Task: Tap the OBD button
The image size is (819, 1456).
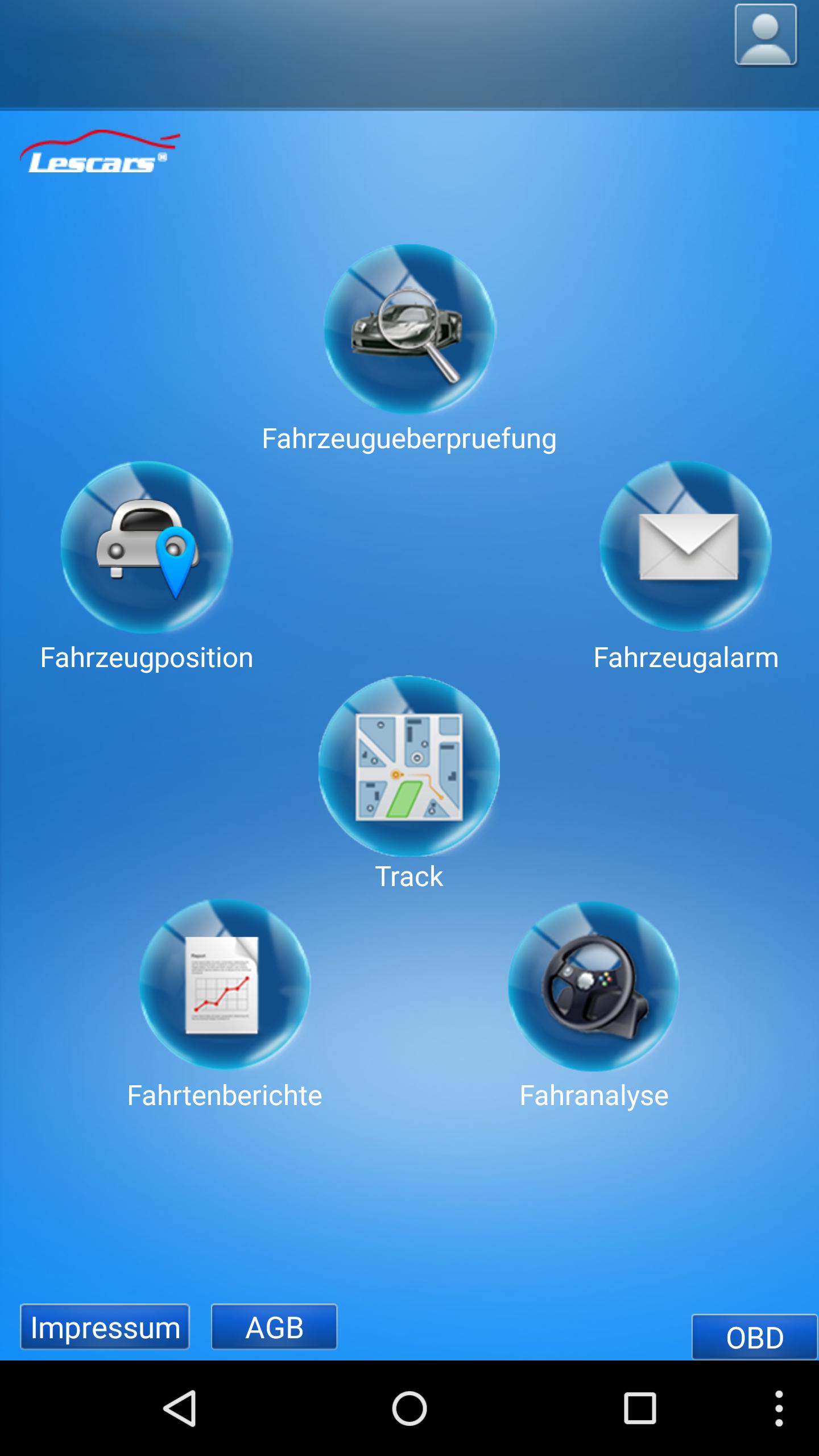Action: tap(755, 1338)
